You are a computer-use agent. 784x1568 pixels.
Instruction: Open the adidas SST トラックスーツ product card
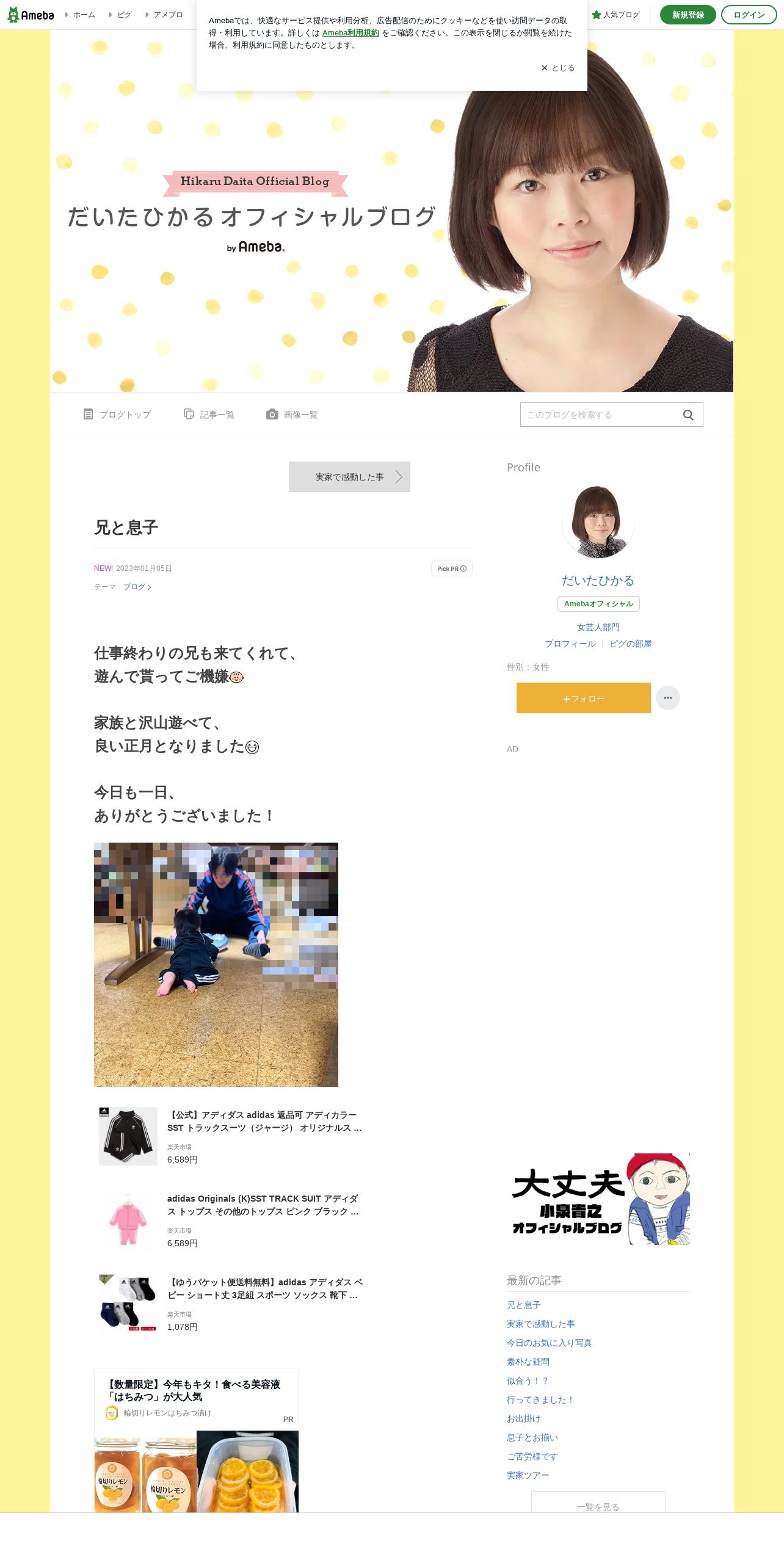coord(232,1136)
